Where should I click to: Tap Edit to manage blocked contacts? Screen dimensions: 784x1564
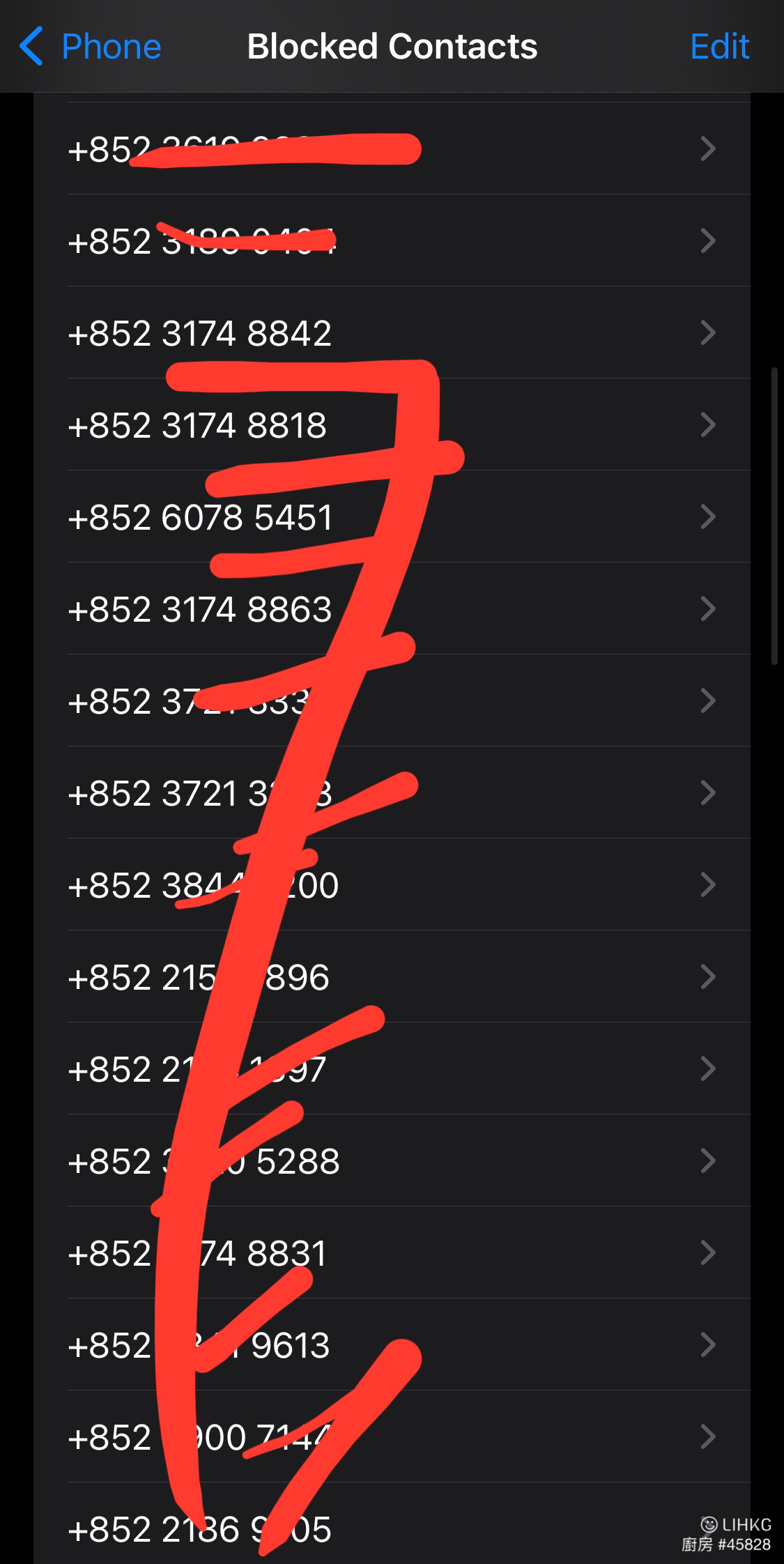(x=719, y=47)
